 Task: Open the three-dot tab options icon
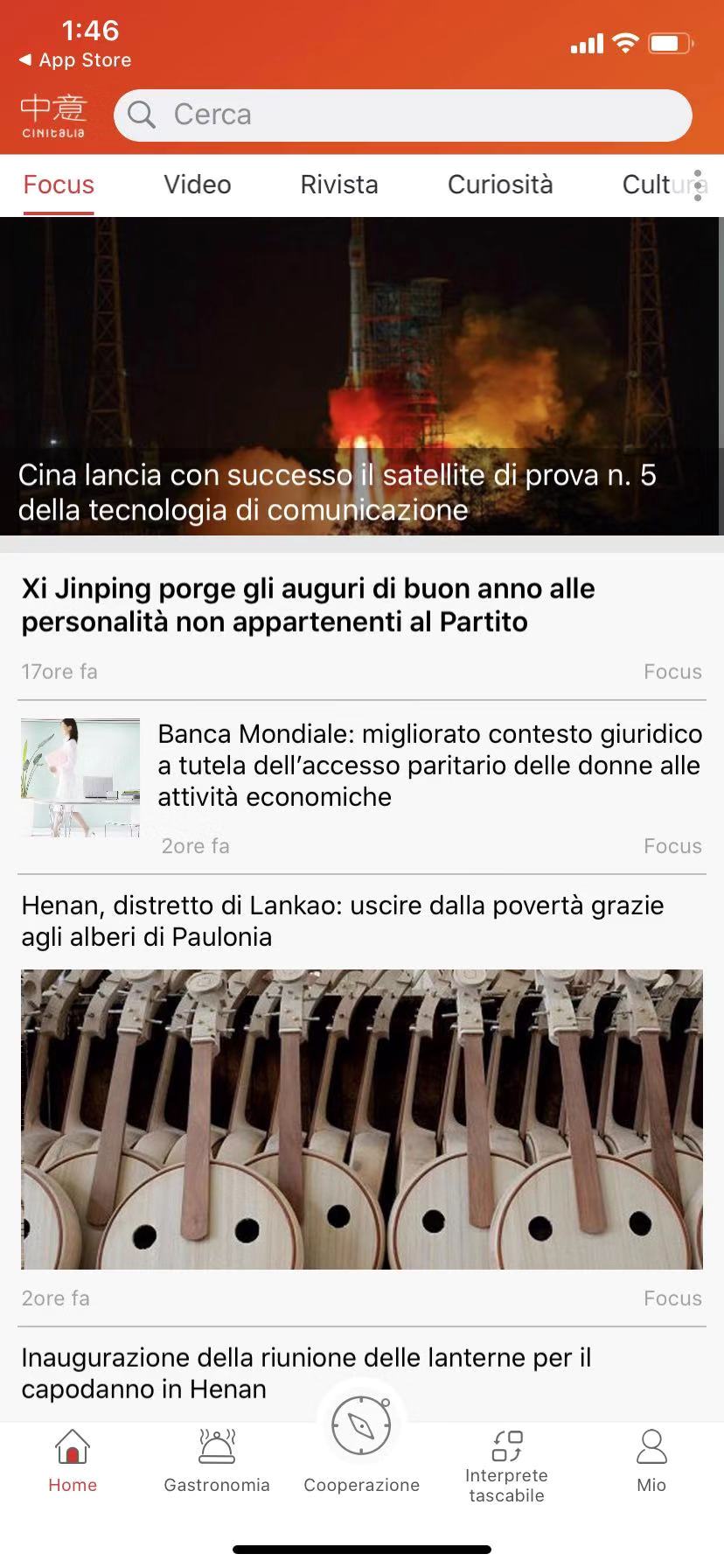point(698,185)
